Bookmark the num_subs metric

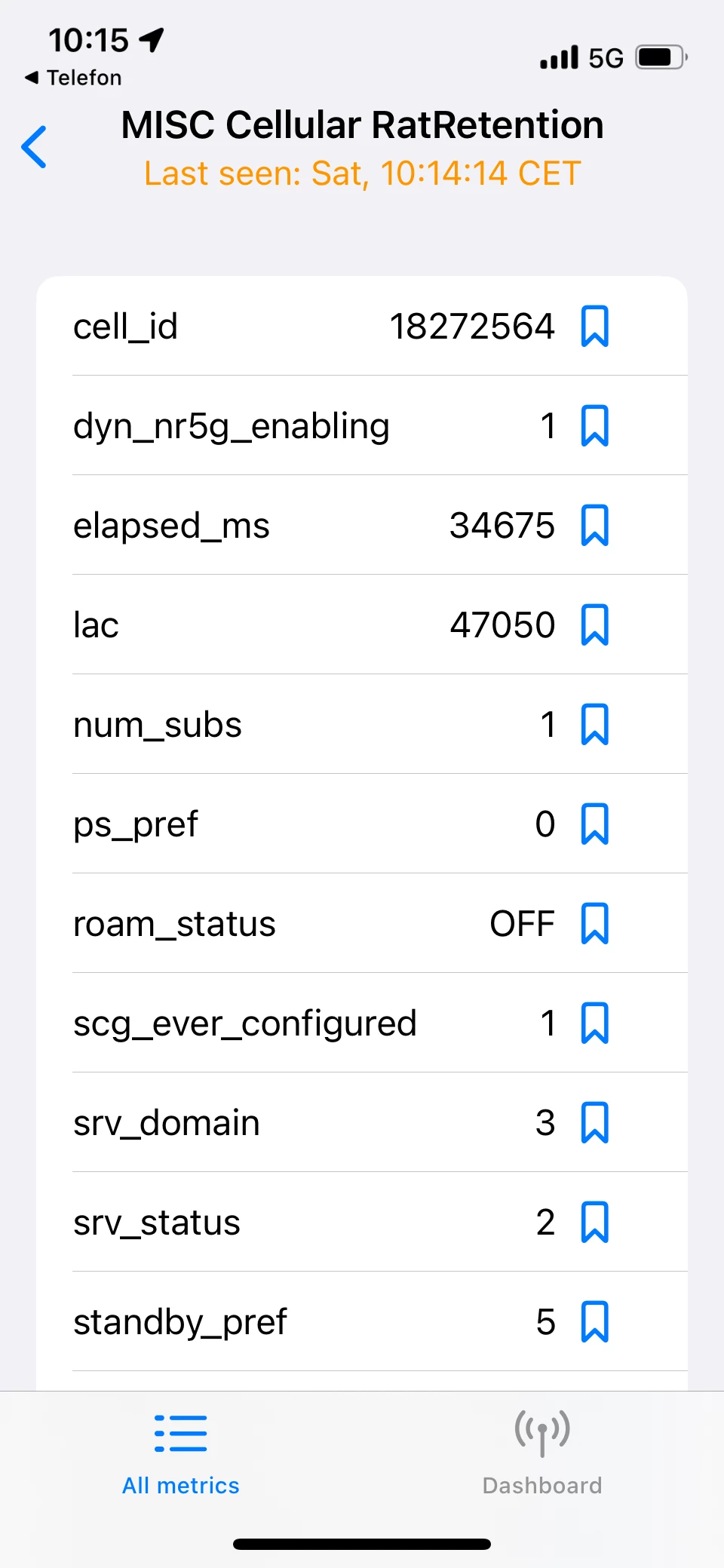[x=594, y=724]
